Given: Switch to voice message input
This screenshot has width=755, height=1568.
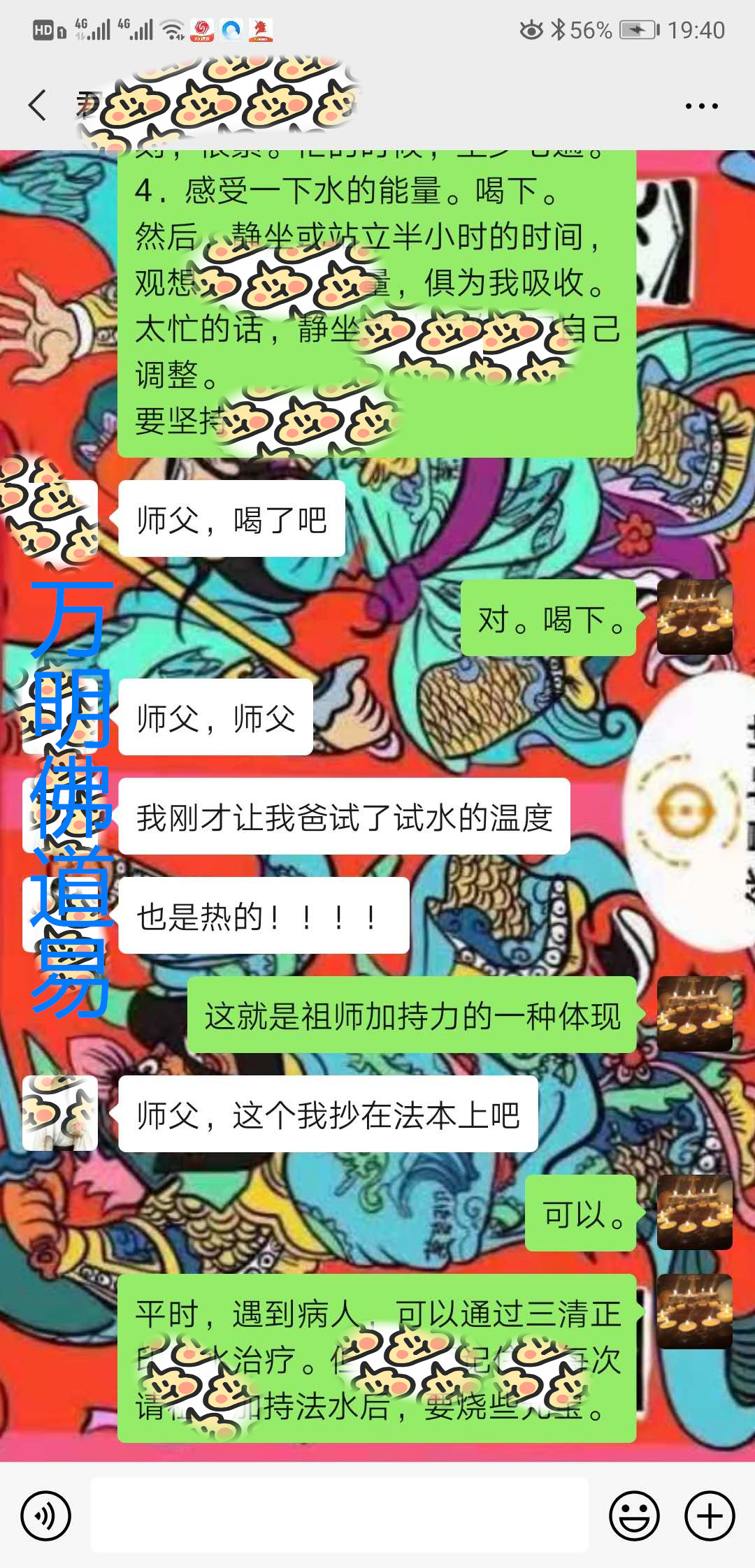Looking at the screenshot, I should click(46, 1516).
